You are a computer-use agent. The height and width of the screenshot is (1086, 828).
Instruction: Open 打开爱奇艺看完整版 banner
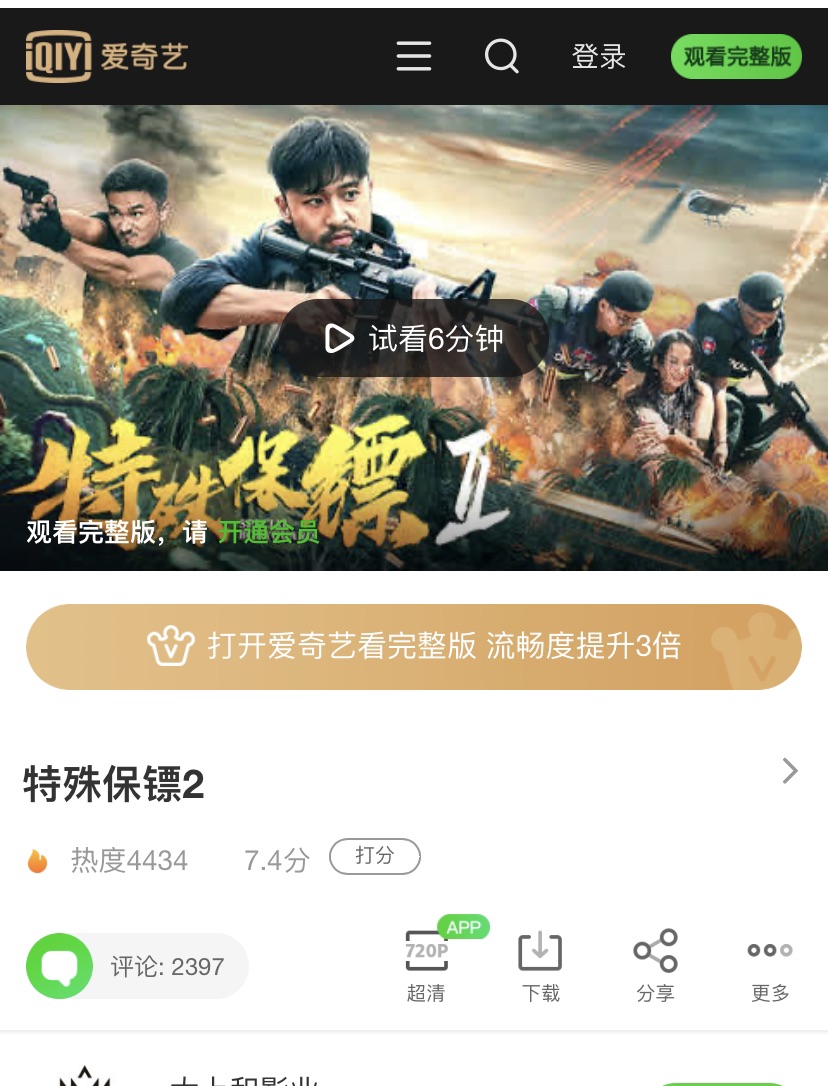(414, 647)
